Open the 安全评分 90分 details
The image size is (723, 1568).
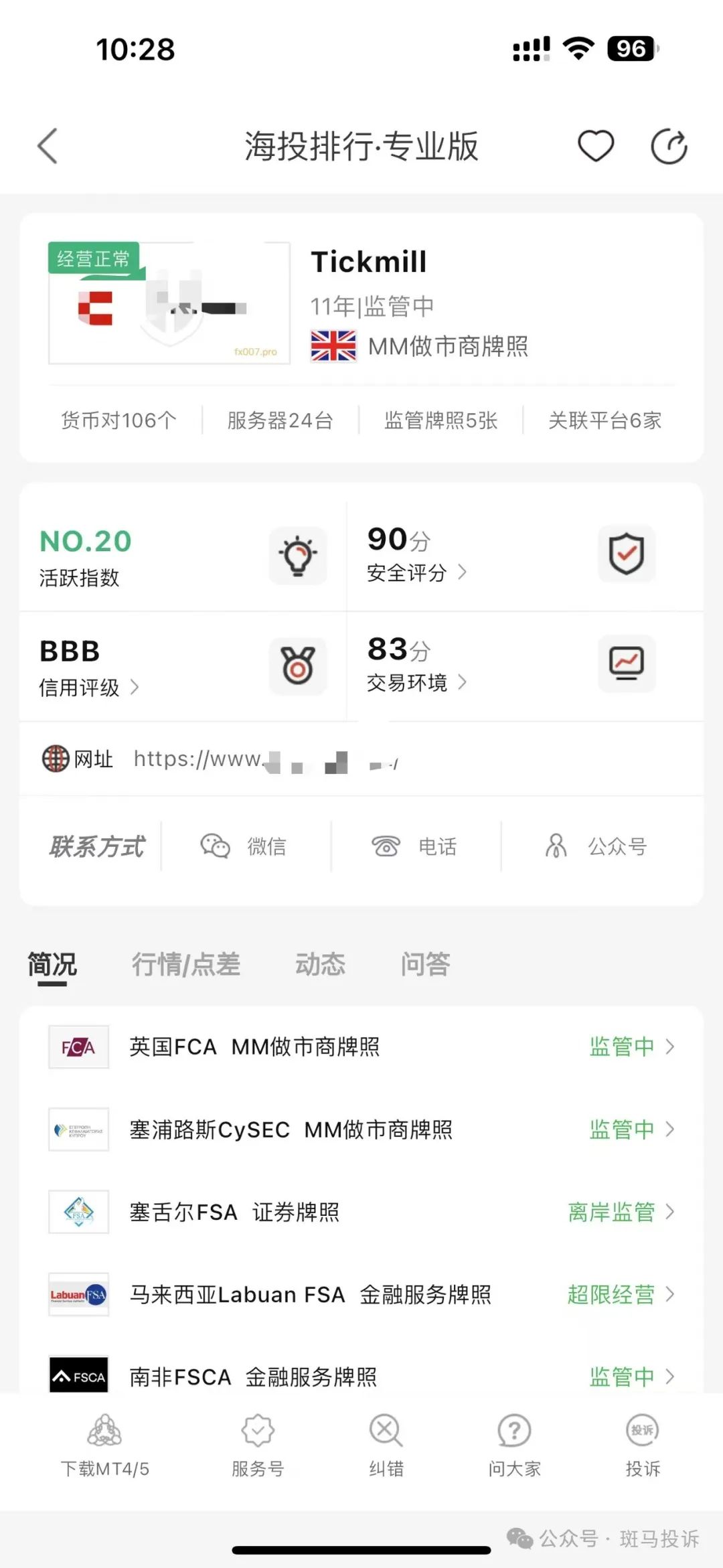525,555
